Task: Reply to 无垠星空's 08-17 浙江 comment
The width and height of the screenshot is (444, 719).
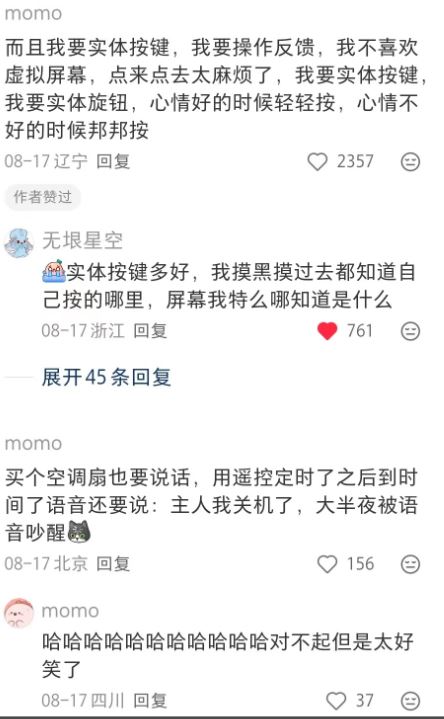Action: [150, 331]
